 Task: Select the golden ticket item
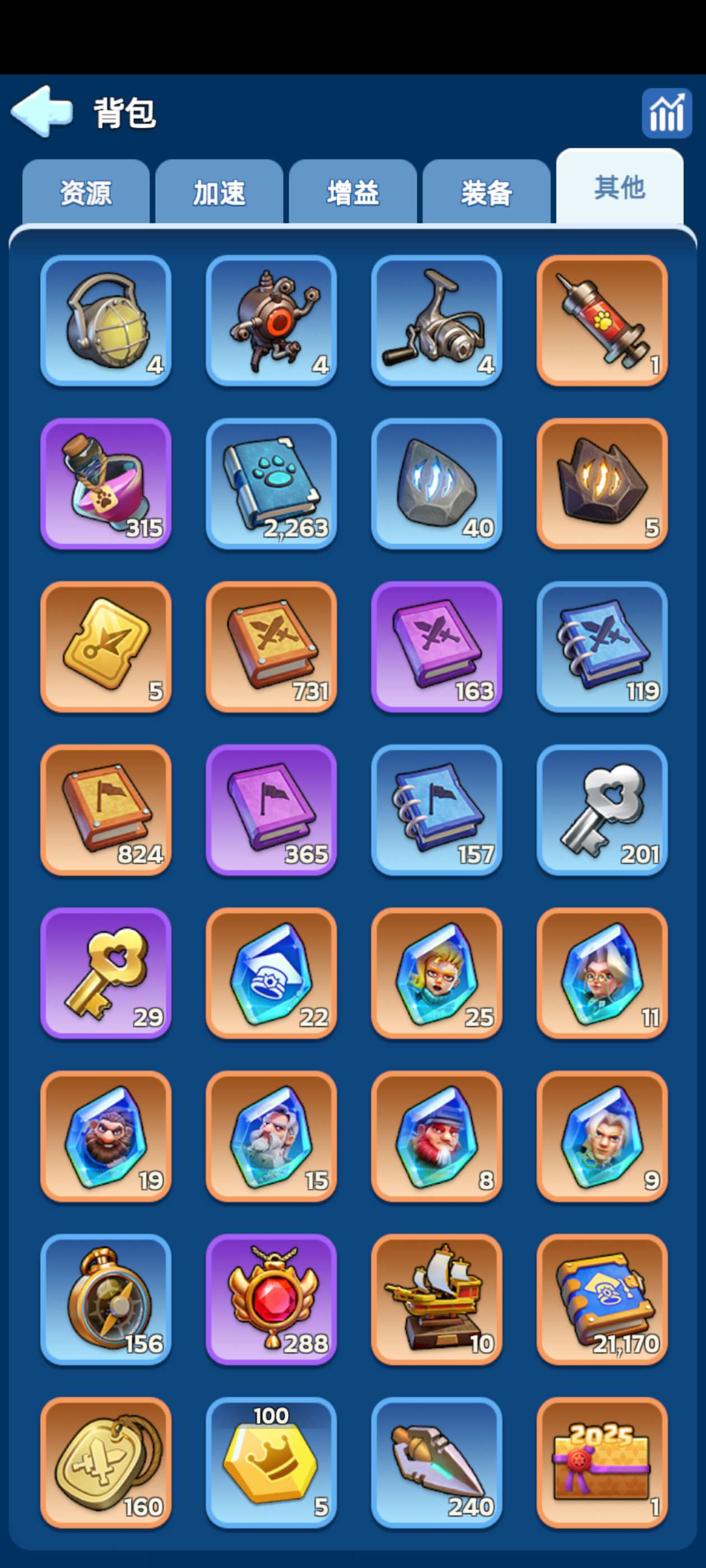point(106,647)
